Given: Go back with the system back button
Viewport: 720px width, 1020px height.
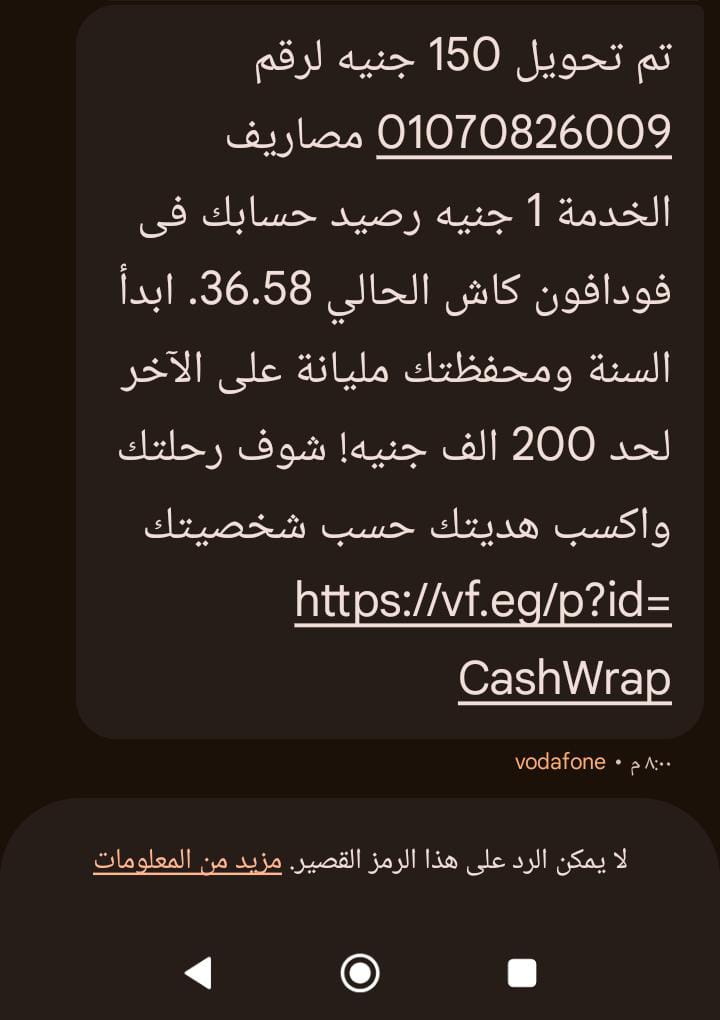Looking at the screenshot, I should point(198,972).
